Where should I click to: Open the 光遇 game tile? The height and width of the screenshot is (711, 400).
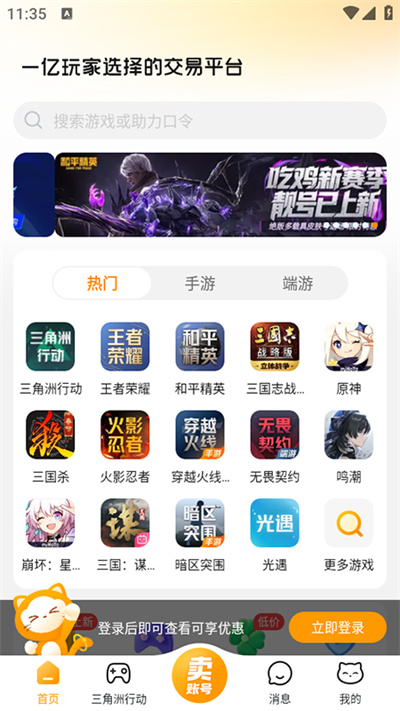click(274, 535)
